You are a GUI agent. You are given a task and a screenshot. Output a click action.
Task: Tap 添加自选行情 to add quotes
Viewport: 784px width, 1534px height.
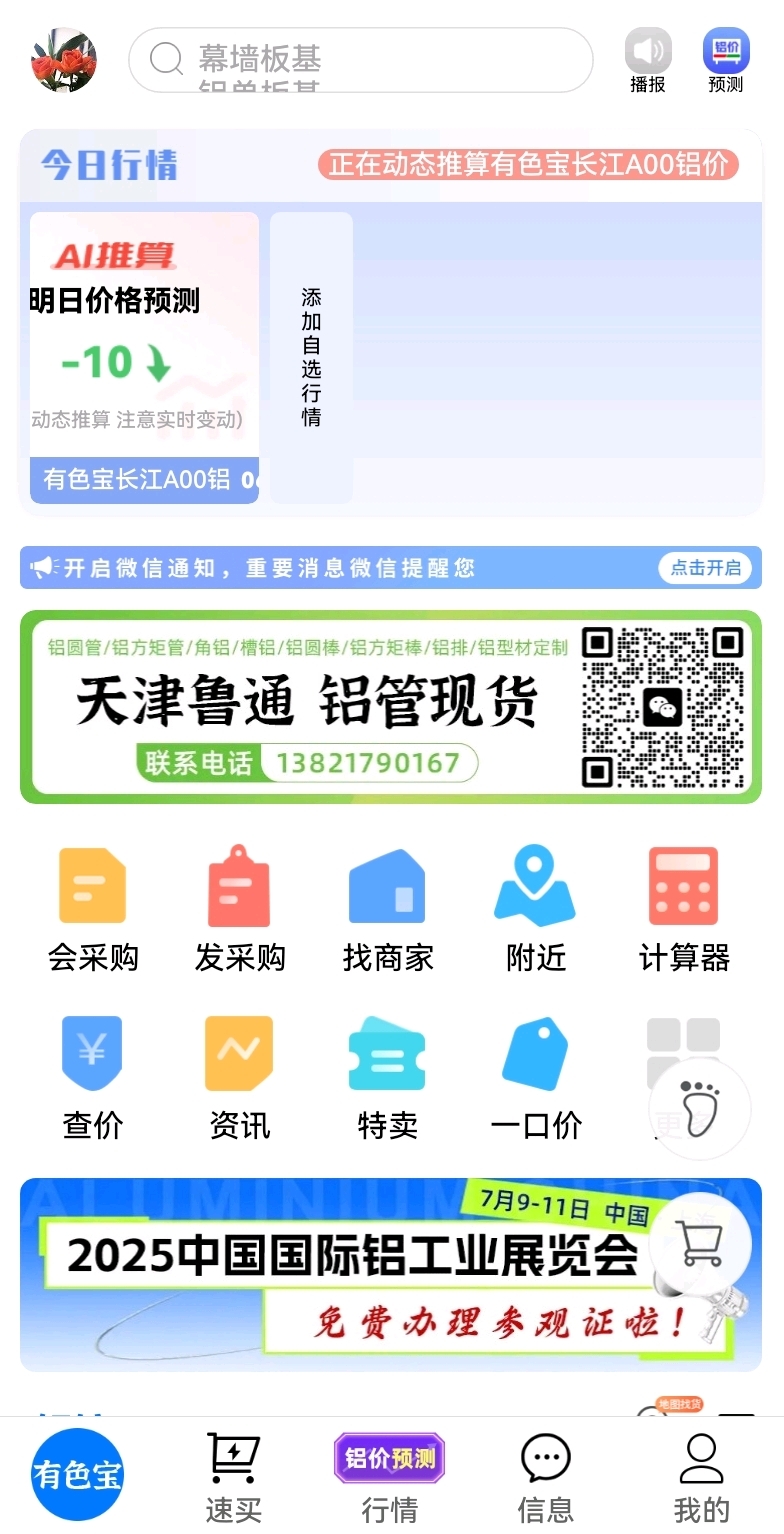coord(311,357)
